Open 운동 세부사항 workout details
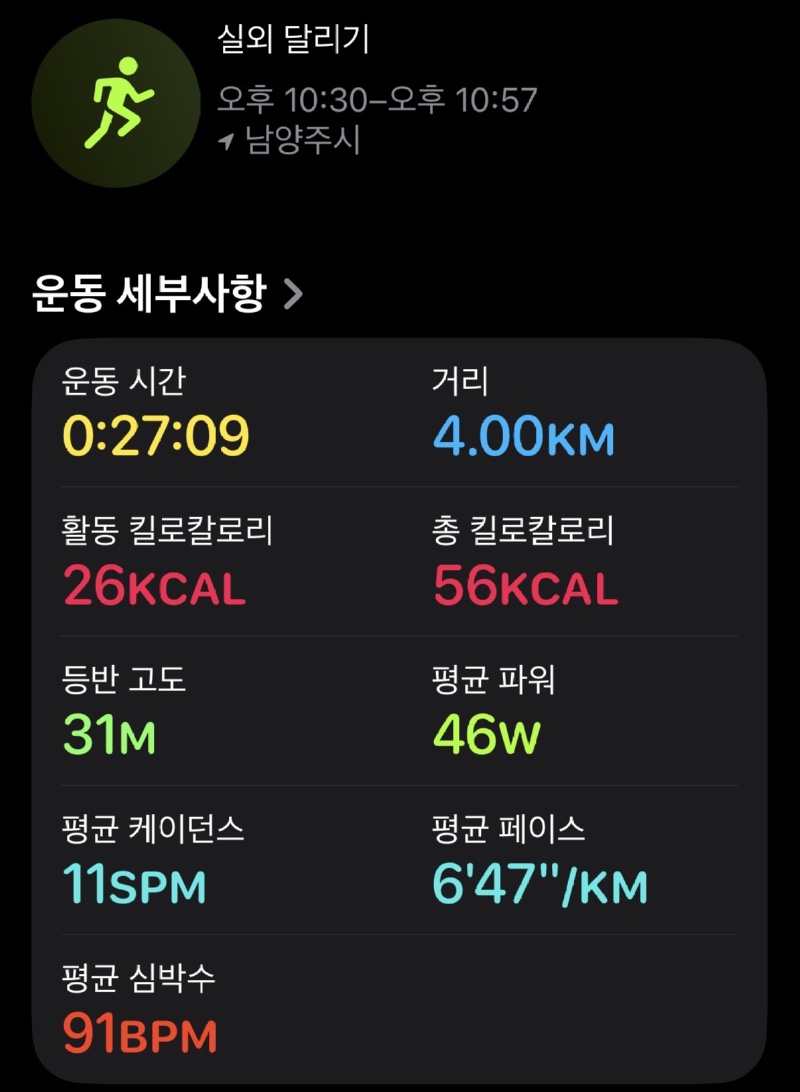This screenshot has width=800, height=1092. [167, 295]
